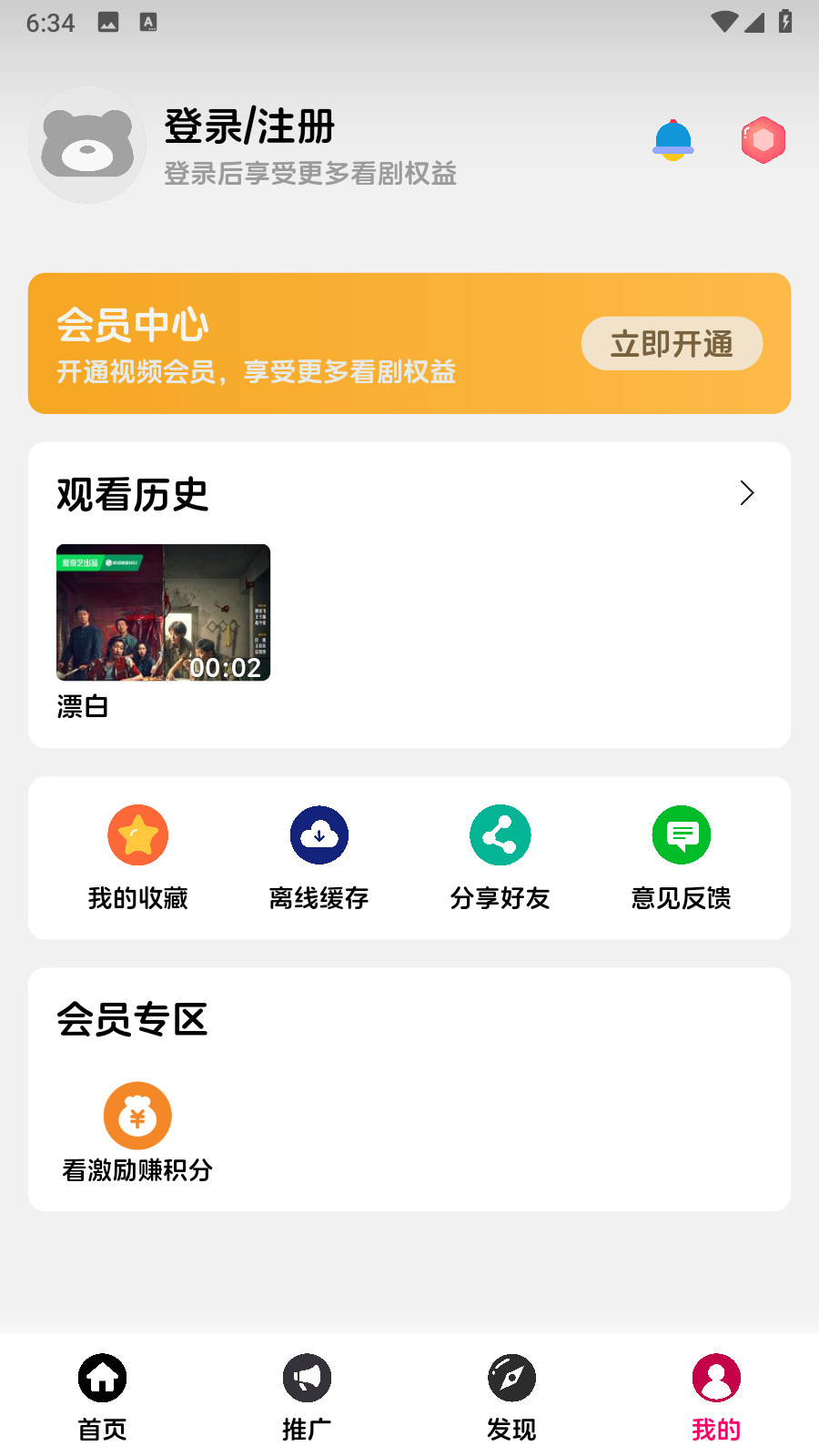
Task: Open 离线缓存 offline downloads
Action: point(318,857)
